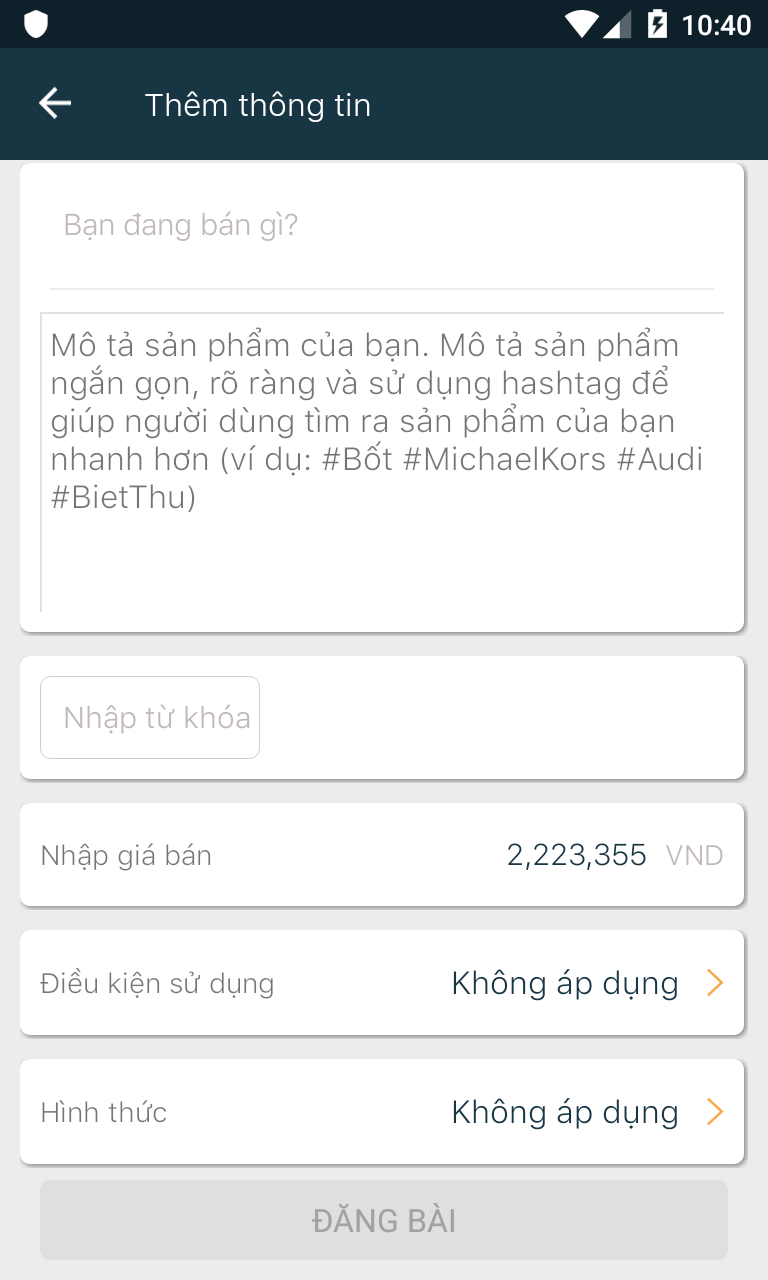Tap the 'Bạn đang bán gì?' title field
The height and width of the screenshot is (1280, 768).
[380, 225]
